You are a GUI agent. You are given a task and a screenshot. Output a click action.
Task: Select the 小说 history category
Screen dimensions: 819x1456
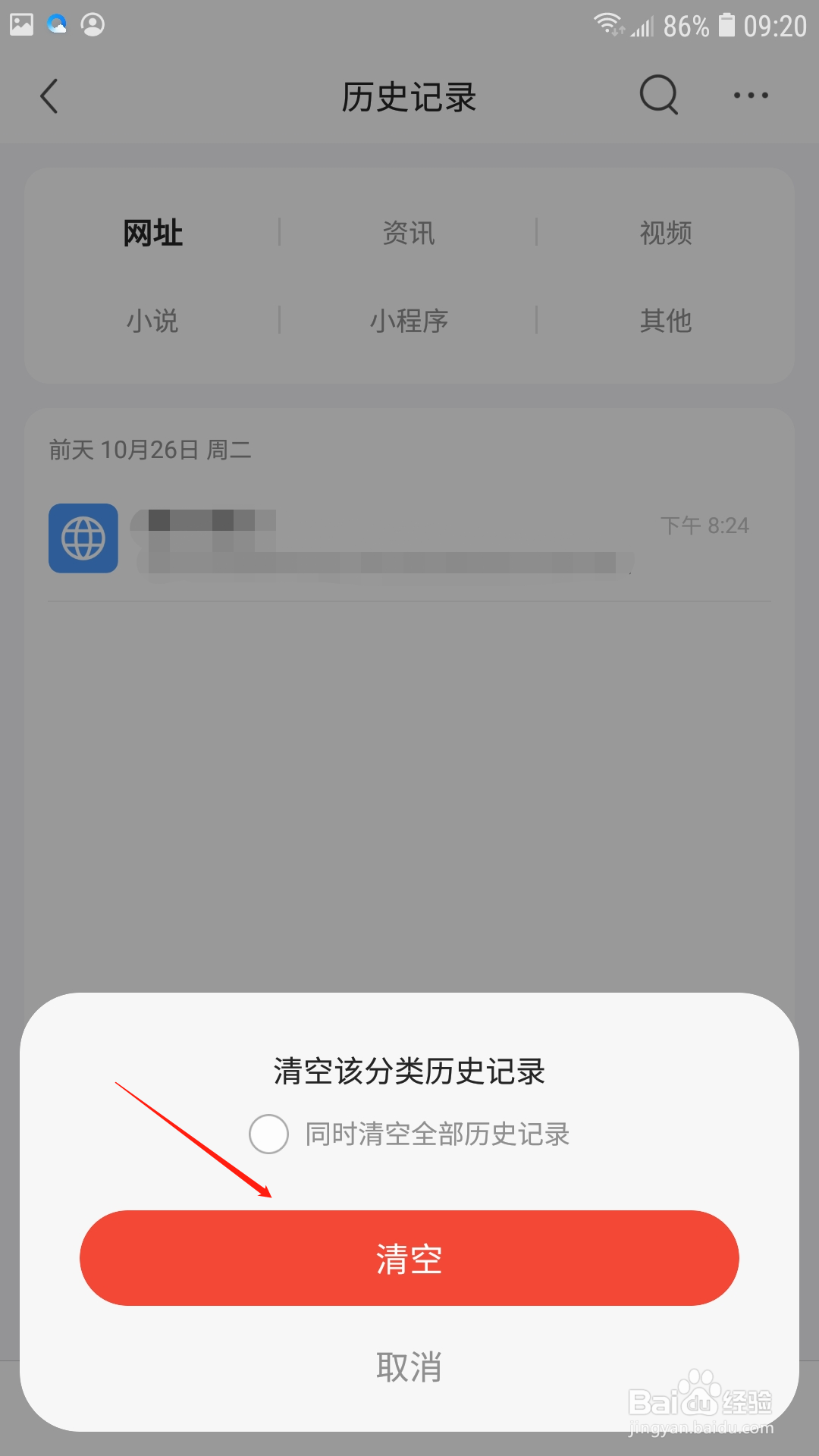point(152,321)
